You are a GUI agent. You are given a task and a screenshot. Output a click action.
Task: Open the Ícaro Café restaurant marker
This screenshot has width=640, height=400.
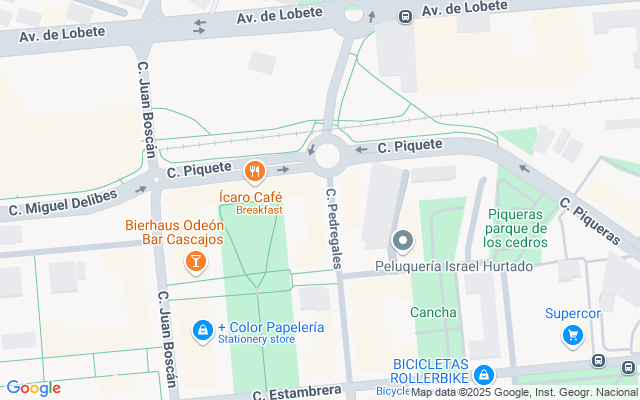[255, 172]
